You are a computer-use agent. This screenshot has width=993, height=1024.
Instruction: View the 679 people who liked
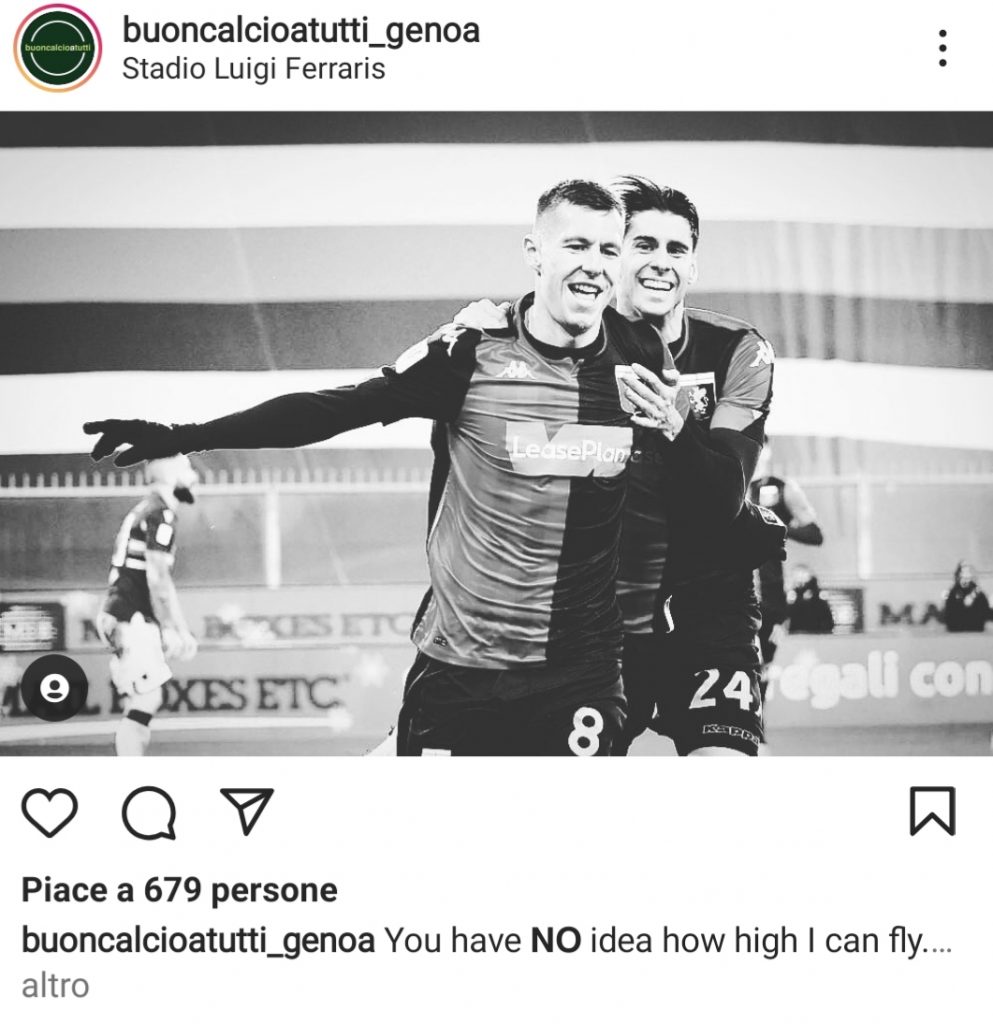179,889
